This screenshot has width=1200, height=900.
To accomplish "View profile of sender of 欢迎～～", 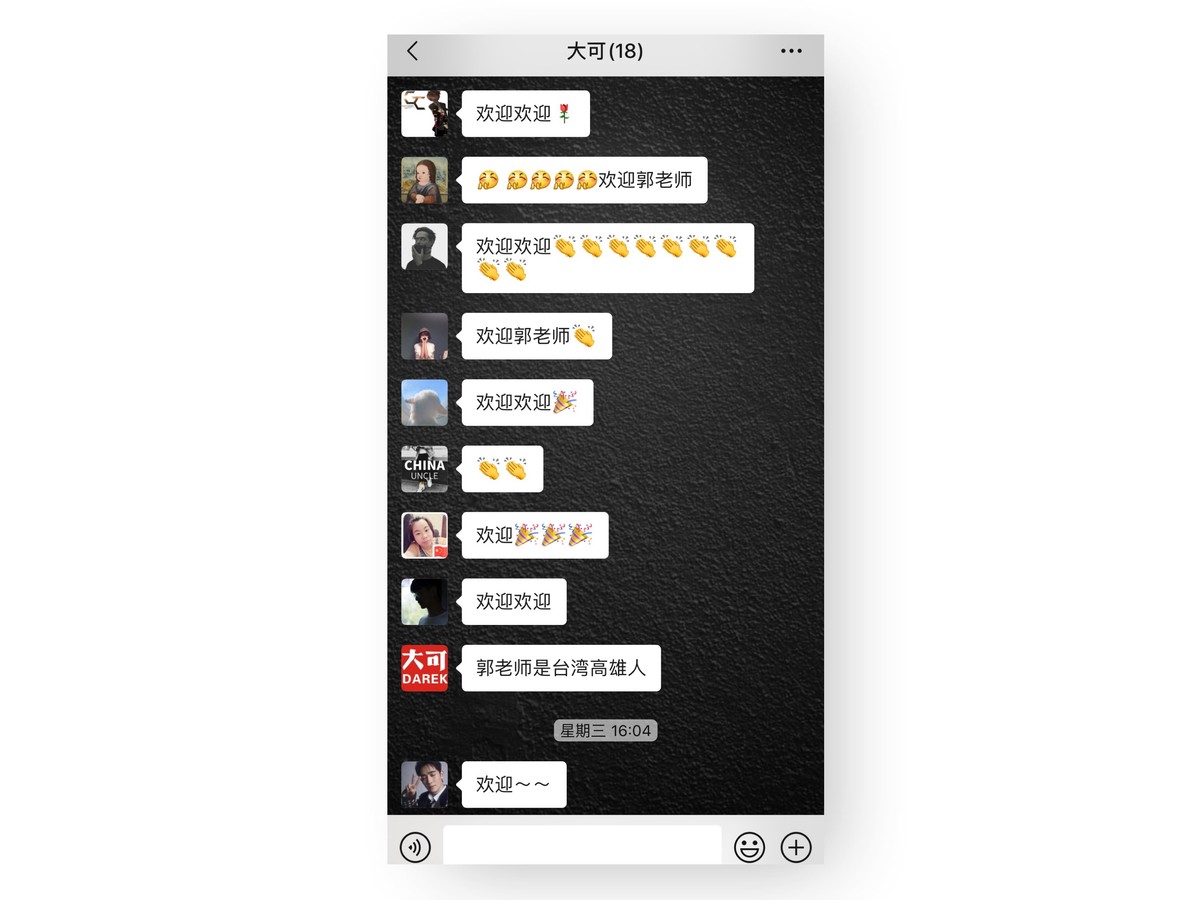I will click(424, 784).
